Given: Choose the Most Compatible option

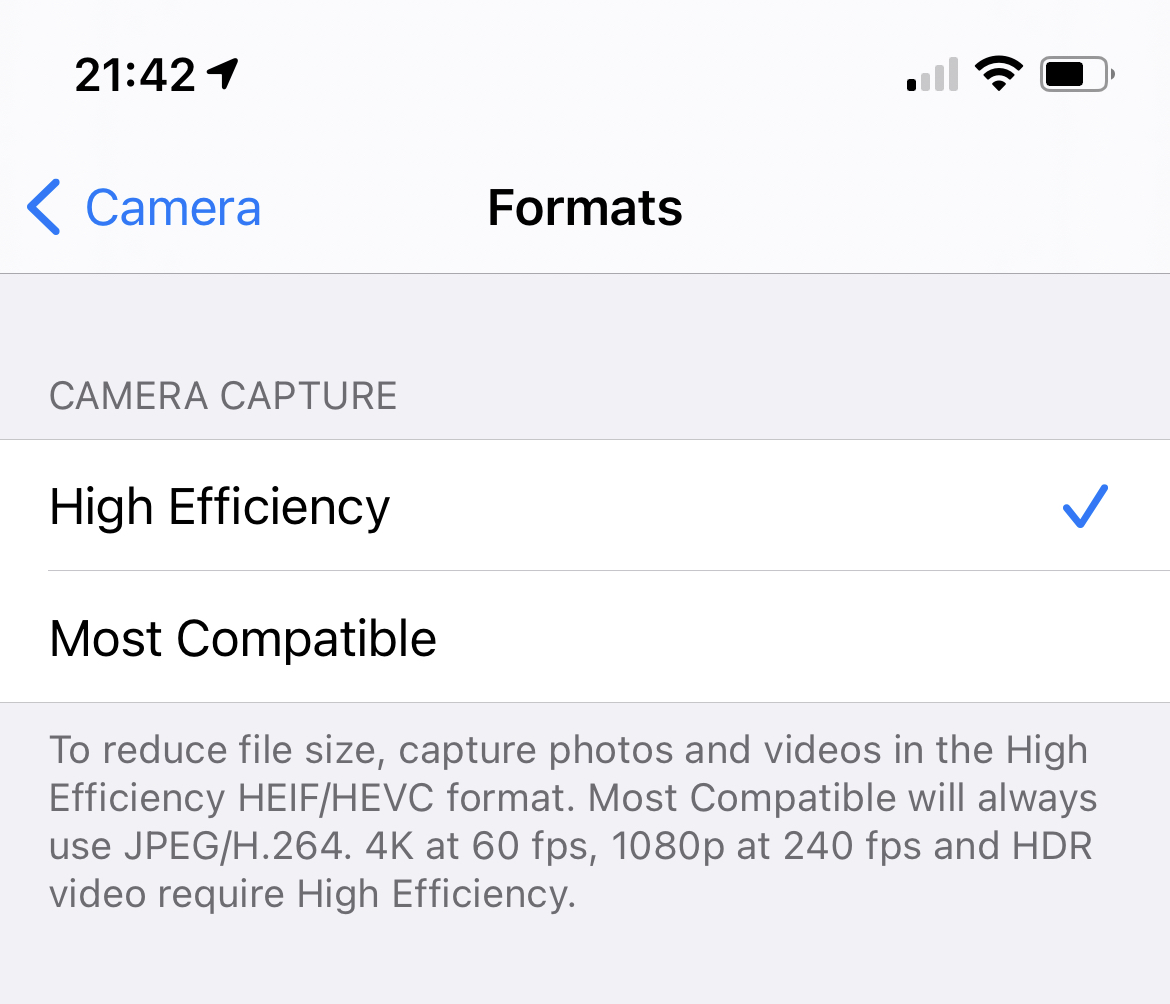Looking at the screenshot, I should pyautogui.click(x=585, y=638).
